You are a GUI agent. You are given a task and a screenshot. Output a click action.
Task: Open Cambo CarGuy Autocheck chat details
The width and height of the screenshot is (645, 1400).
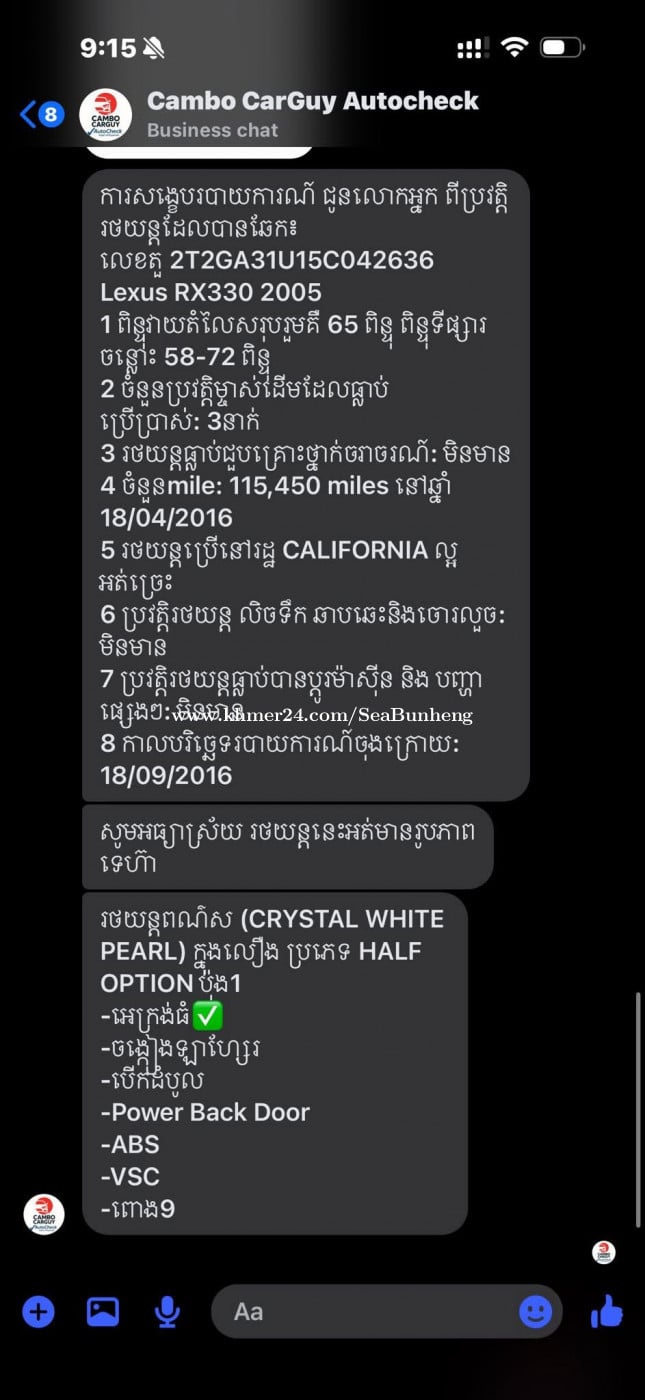312,114
